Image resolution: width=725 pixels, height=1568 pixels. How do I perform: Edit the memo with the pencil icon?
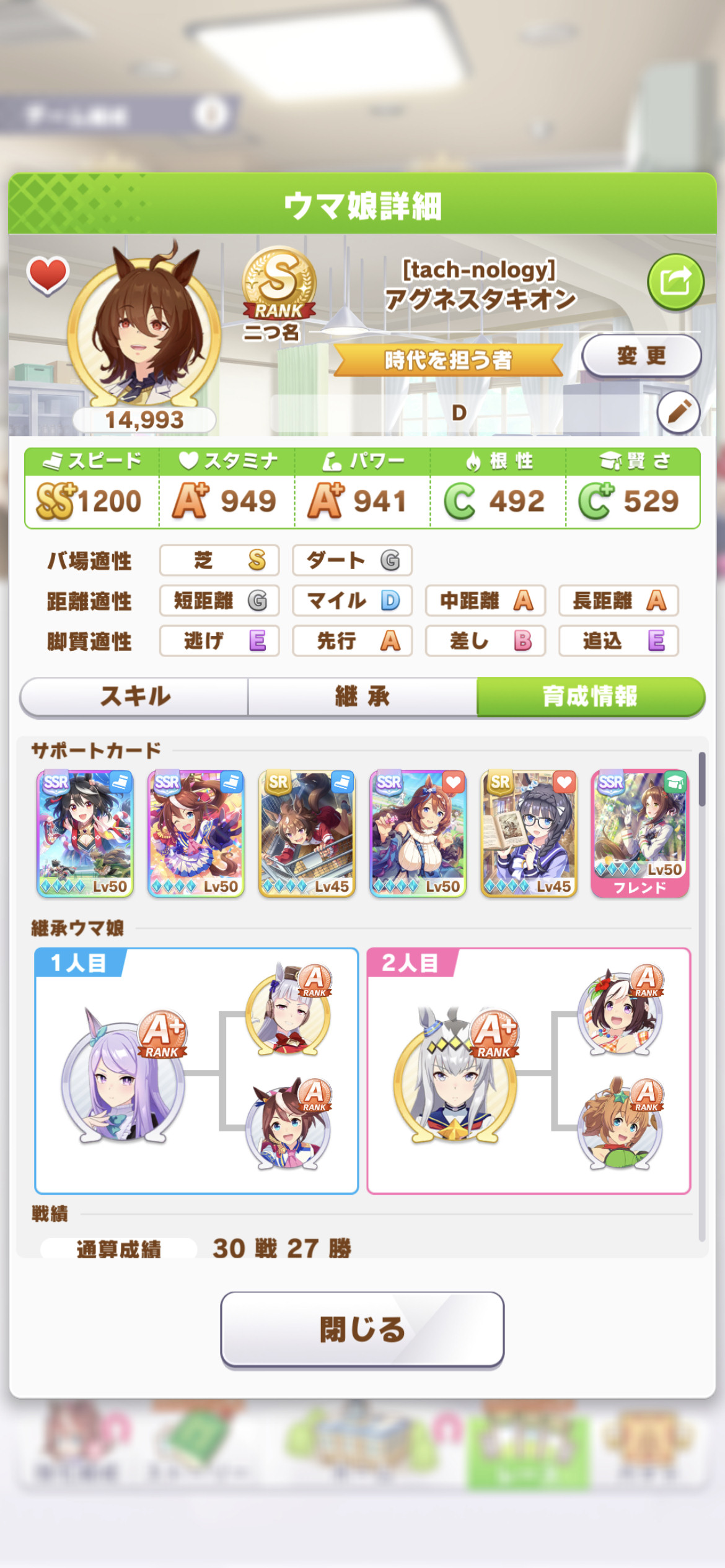tap(679, 412)
